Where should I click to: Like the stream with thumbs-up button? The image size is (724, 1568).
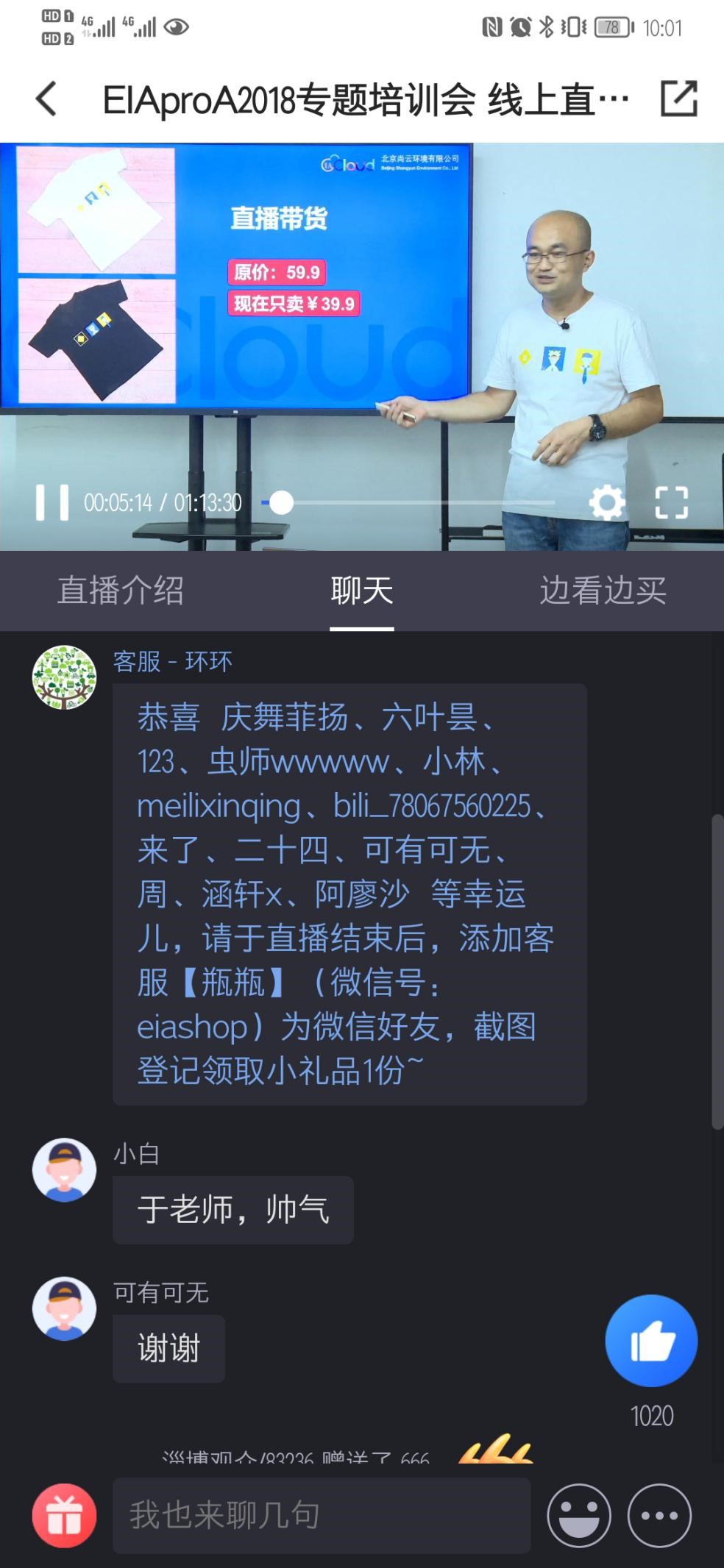tap(651, 1341)
